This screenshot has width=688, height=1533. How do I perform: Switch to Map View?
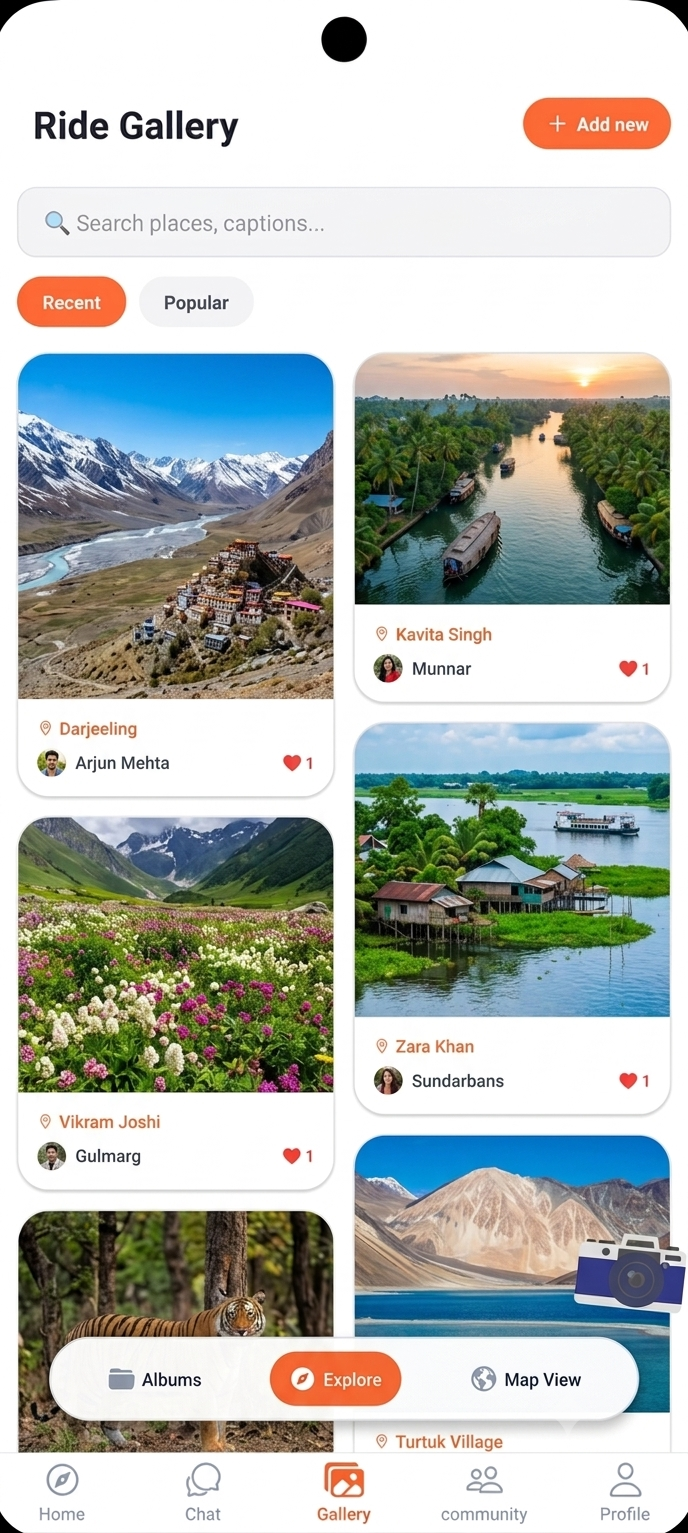click(x=526, y=1379)
